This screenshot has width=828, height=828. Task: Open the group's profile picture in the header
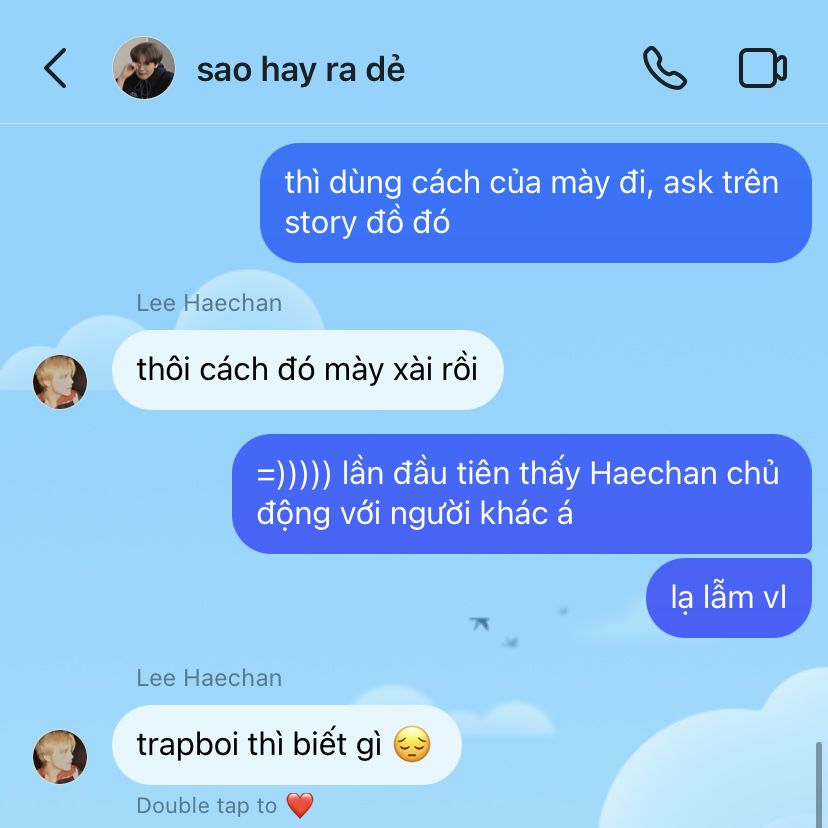coord(144,69)
